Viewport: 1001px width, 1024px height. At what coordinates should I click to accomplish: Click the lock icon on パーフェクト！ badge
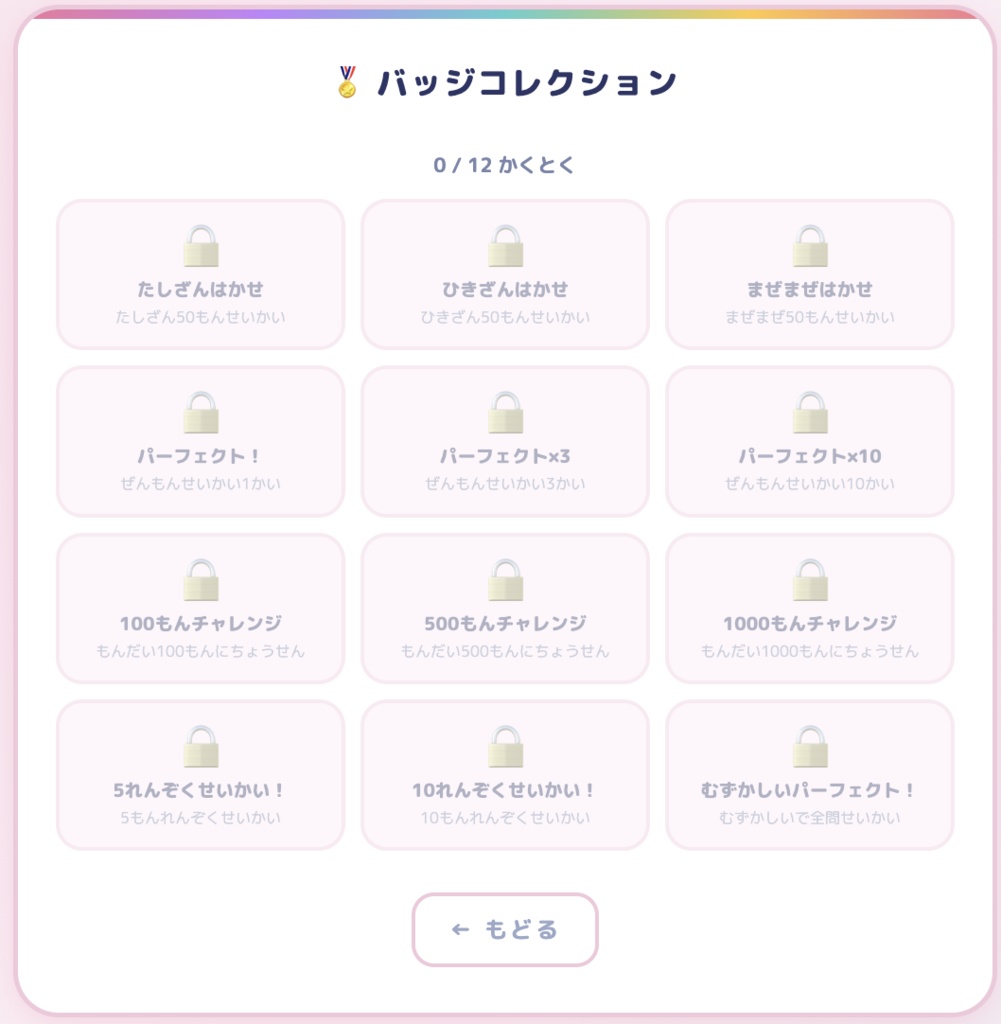199,412
